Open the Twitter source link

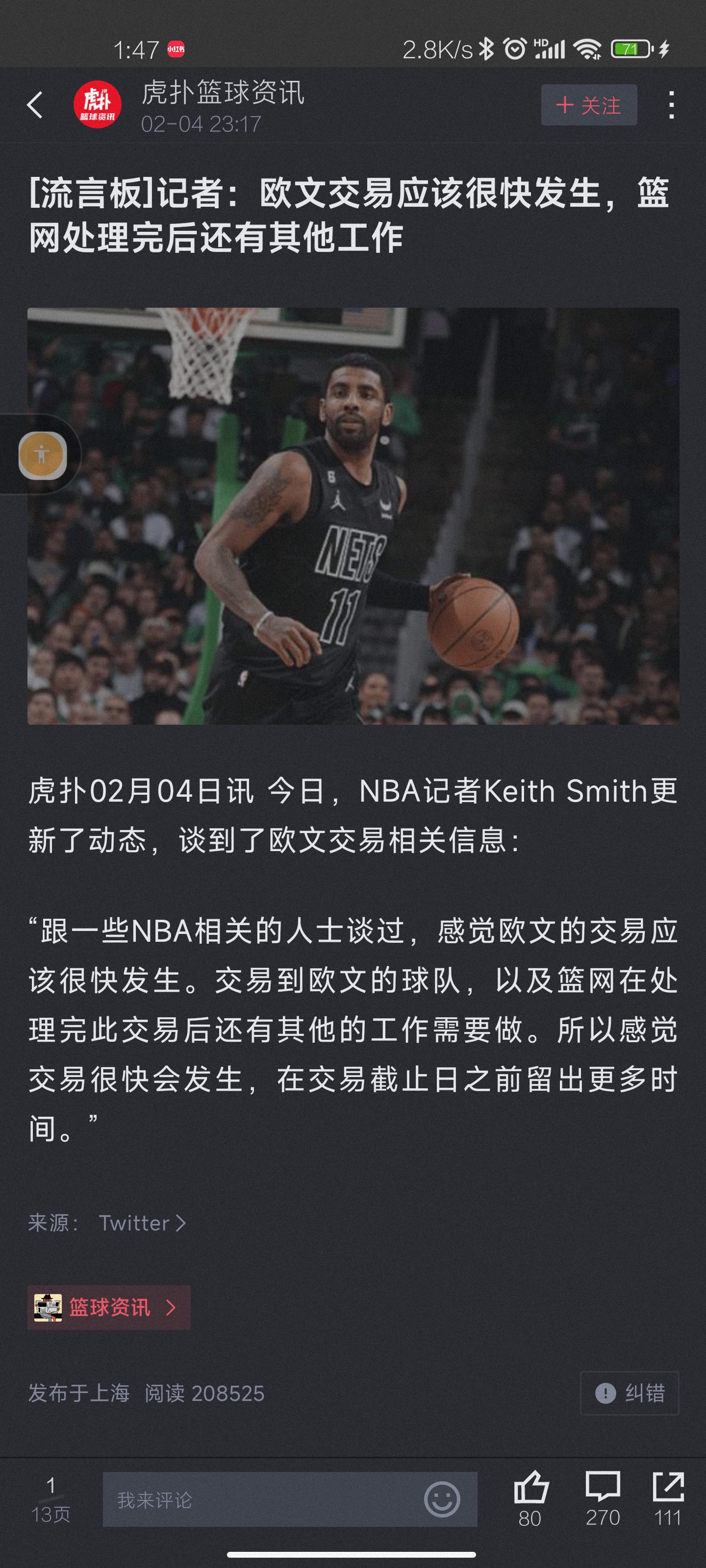(142, 1223)
